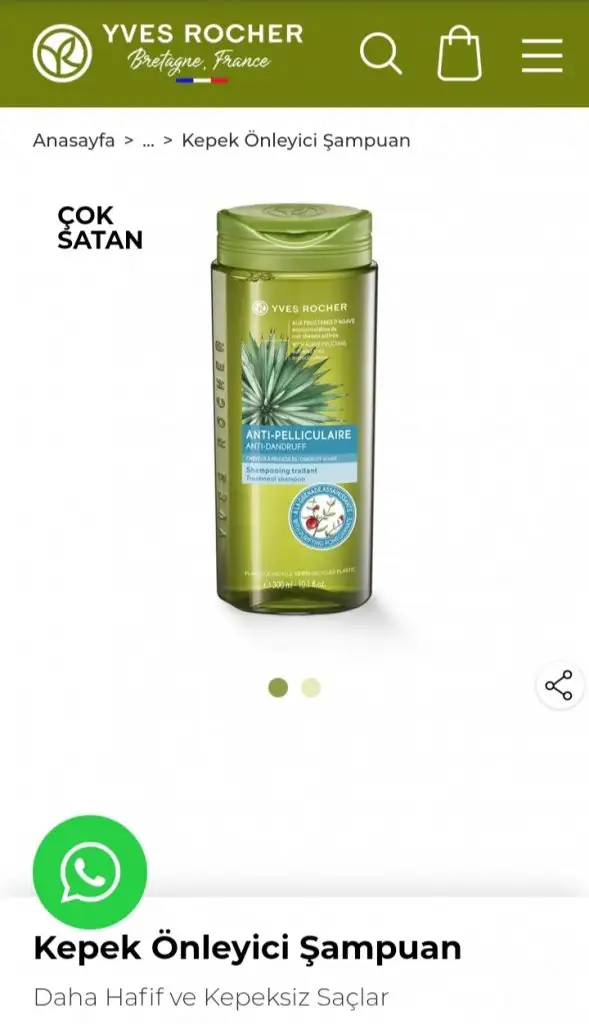Open the collapsed breadcrumb ellipsis
The width and height of the screenshot is (589, 1024).
click(148, 141)
